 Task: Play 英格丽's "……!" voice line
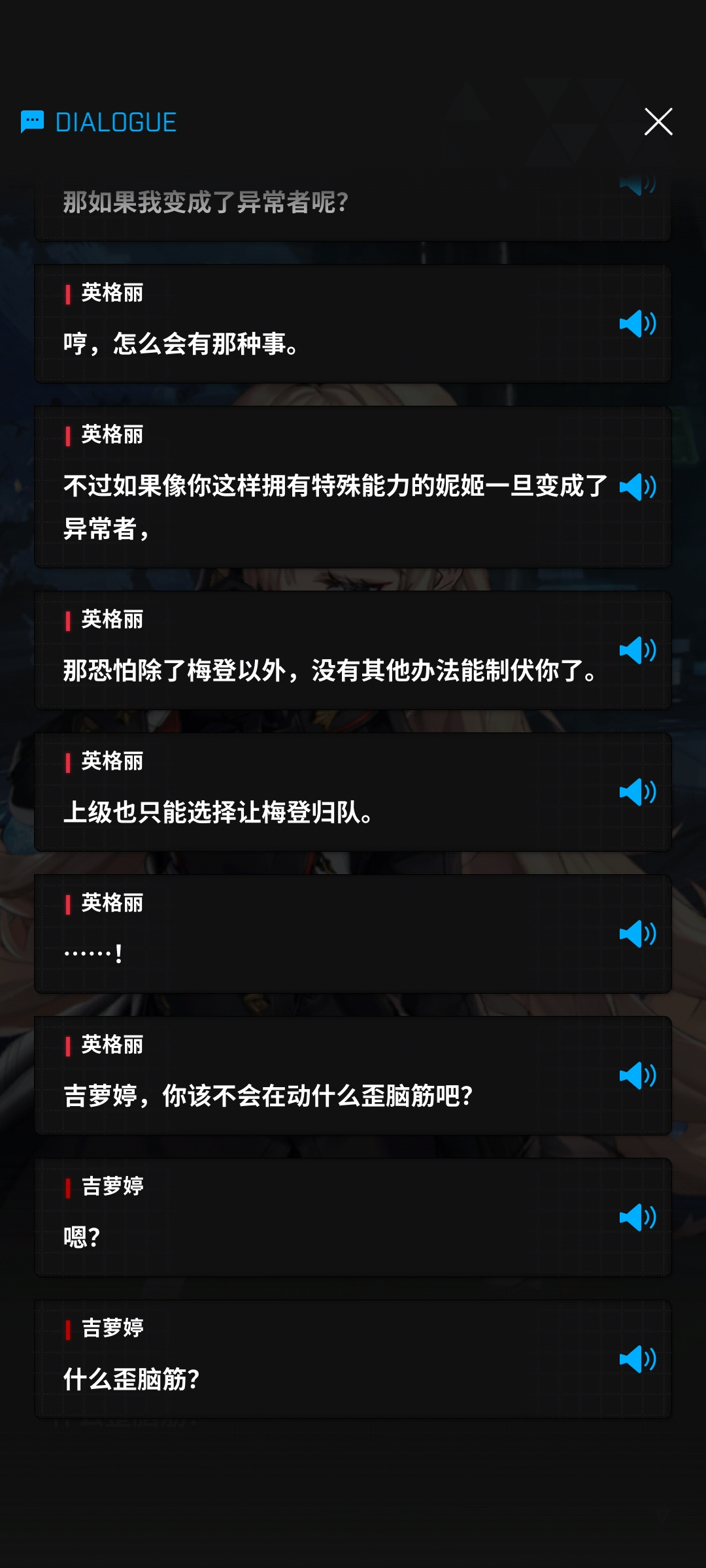point(637,934)
